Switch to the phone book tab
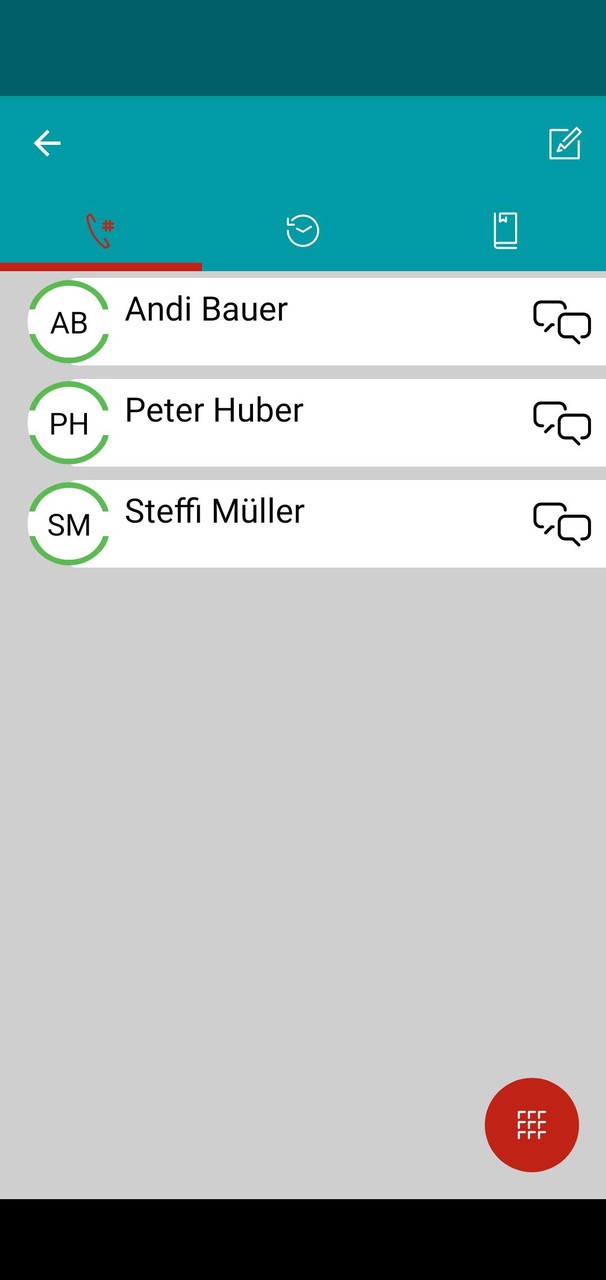Screen dimensions: 606x1280 click(x=505, y=231)
